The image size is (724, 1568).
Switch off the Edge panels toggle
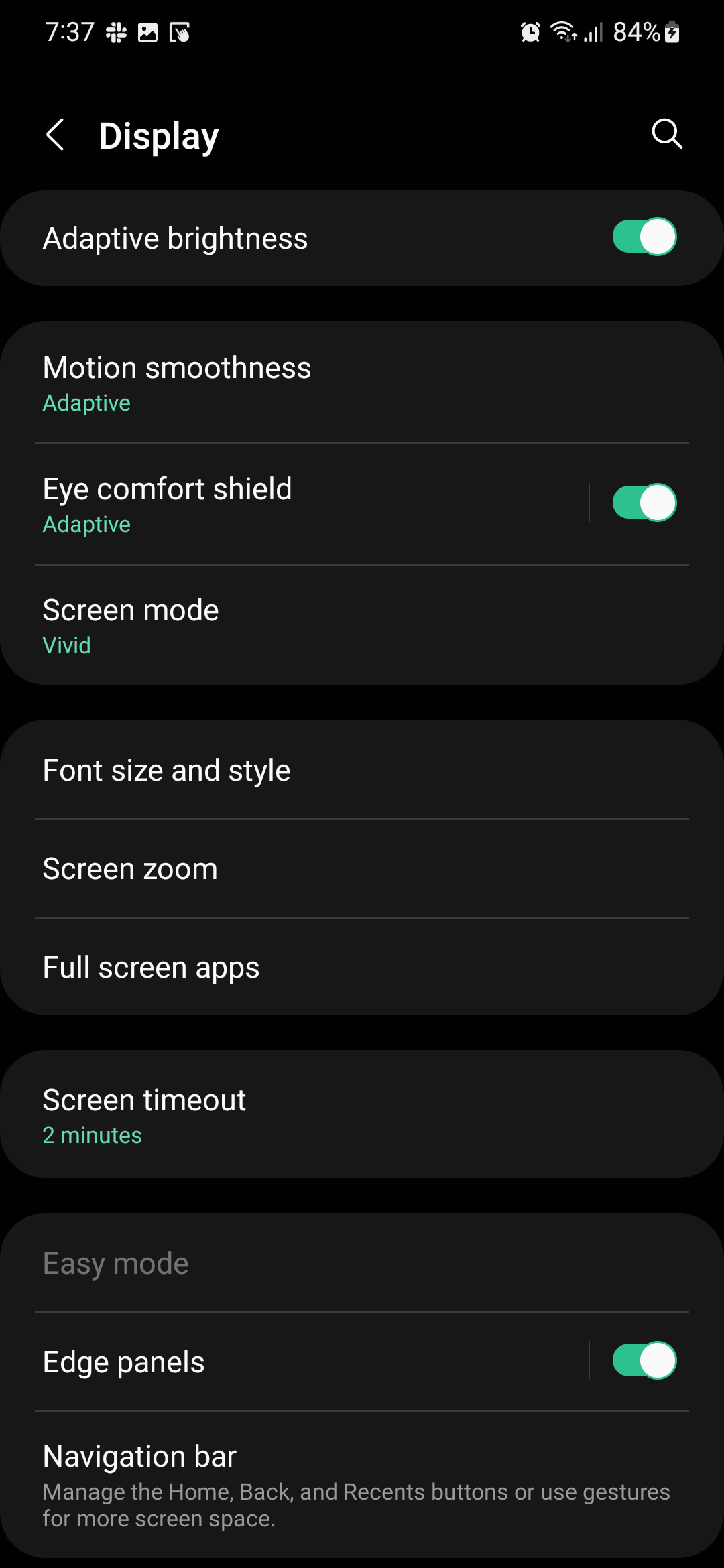644,1361
